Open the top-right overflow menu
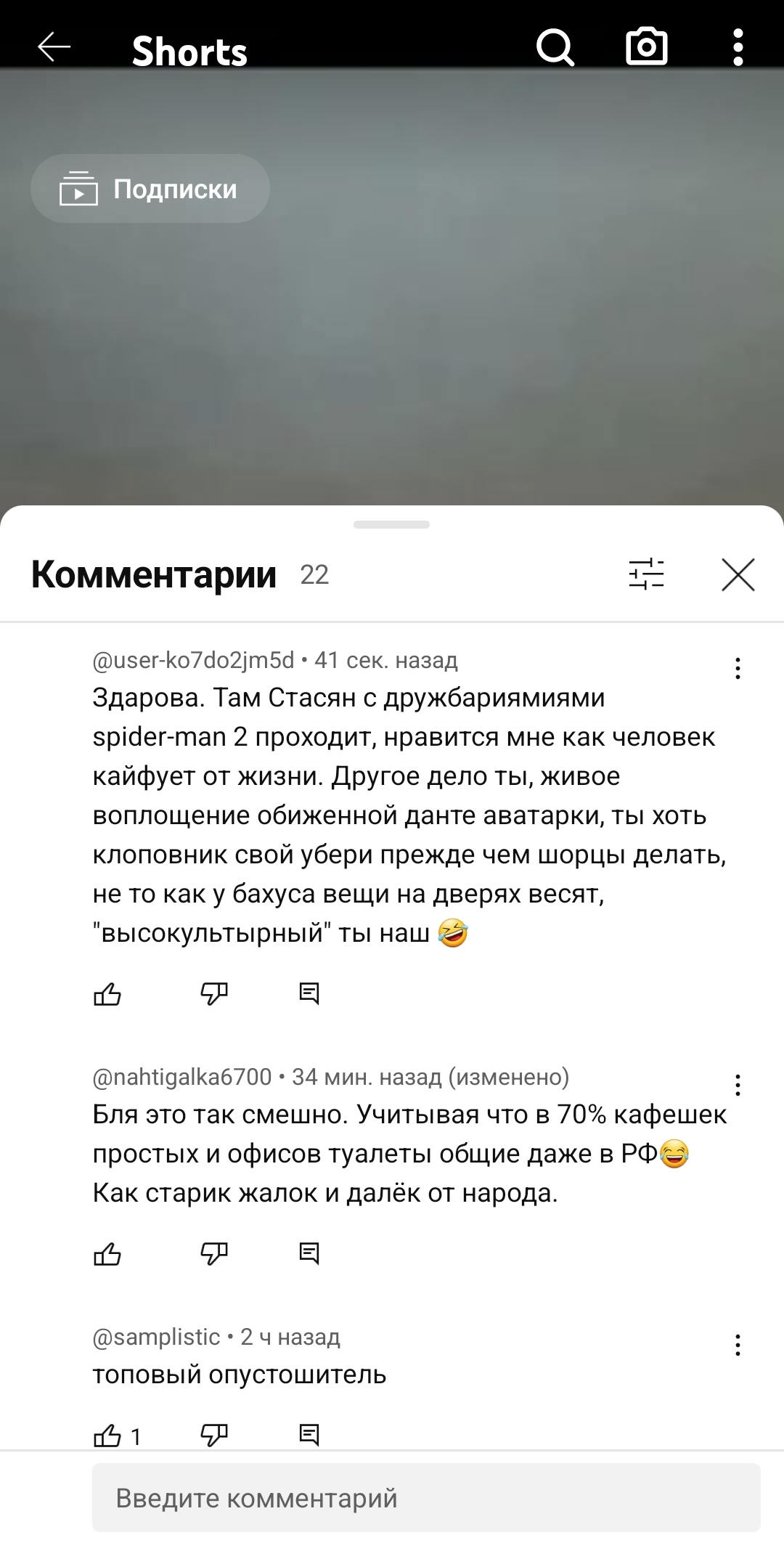Screen dimensions: 784x1543 [738, 48]
